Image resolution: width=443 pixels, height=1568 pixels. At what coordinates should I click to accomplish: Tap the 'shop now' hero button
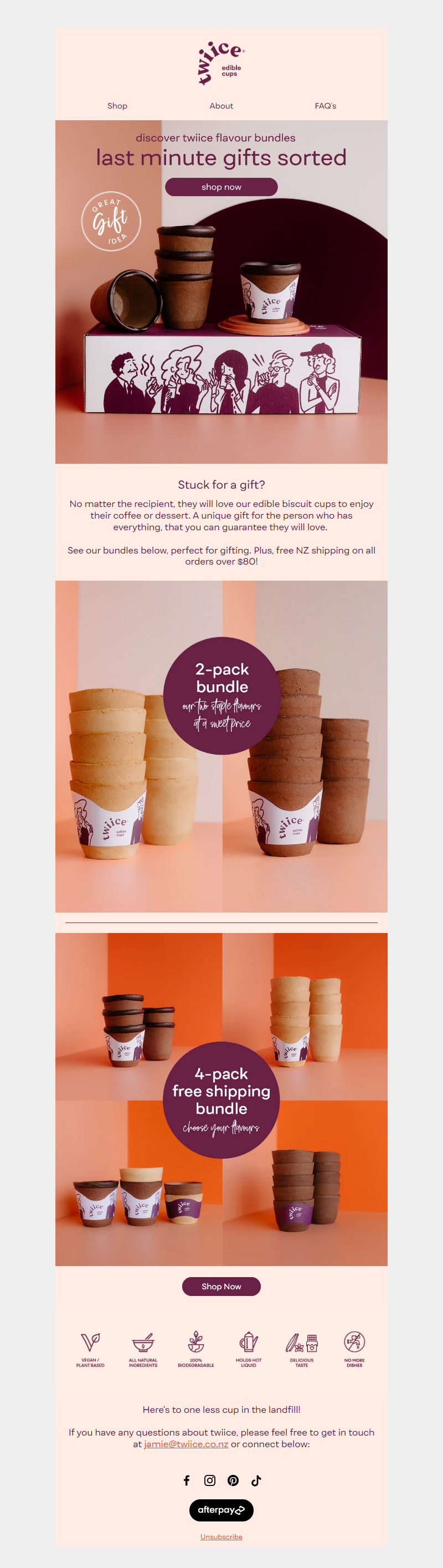[221, 187]
